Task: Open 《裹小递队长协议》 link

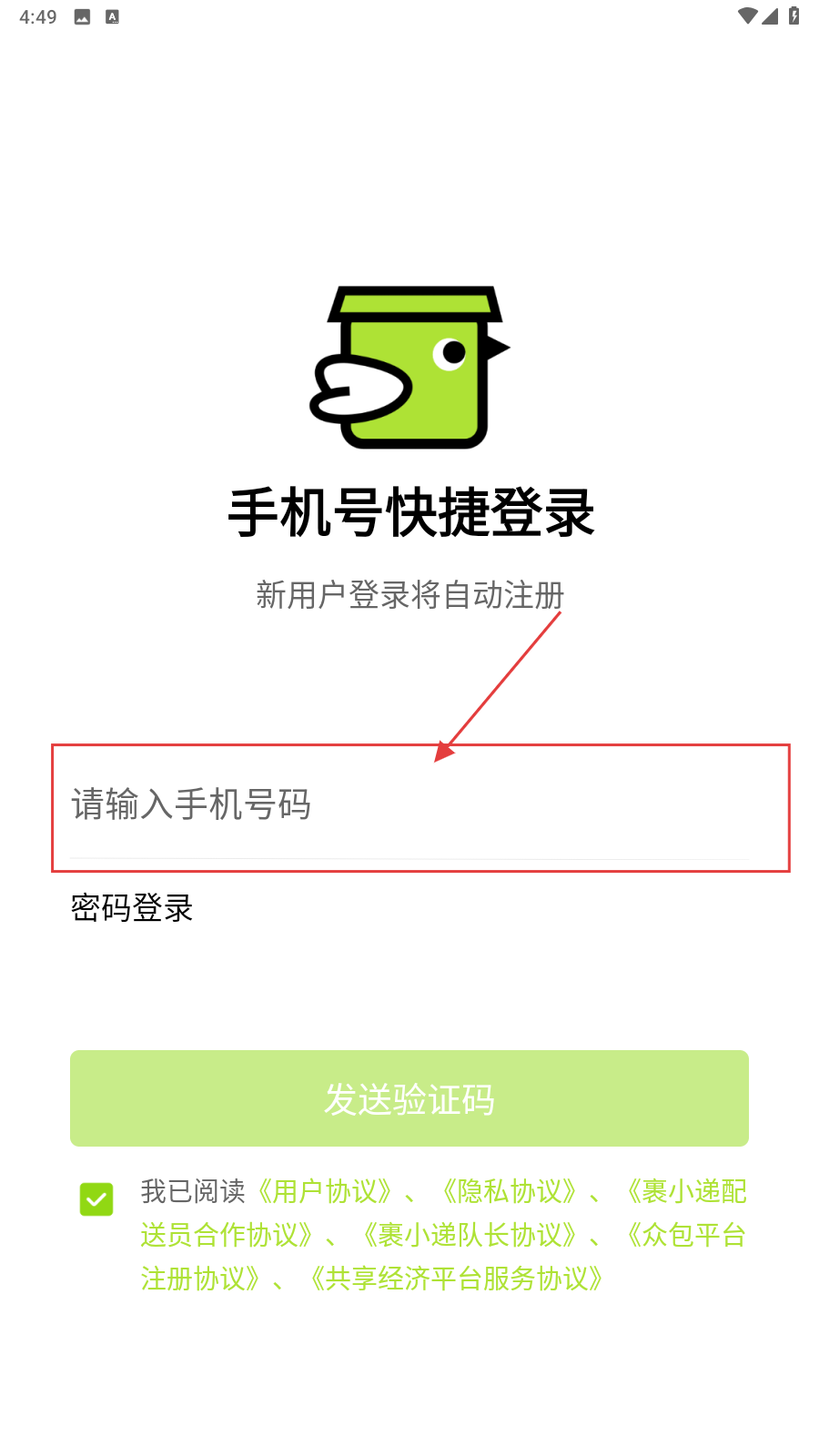Action: [x=470, y=1235]
